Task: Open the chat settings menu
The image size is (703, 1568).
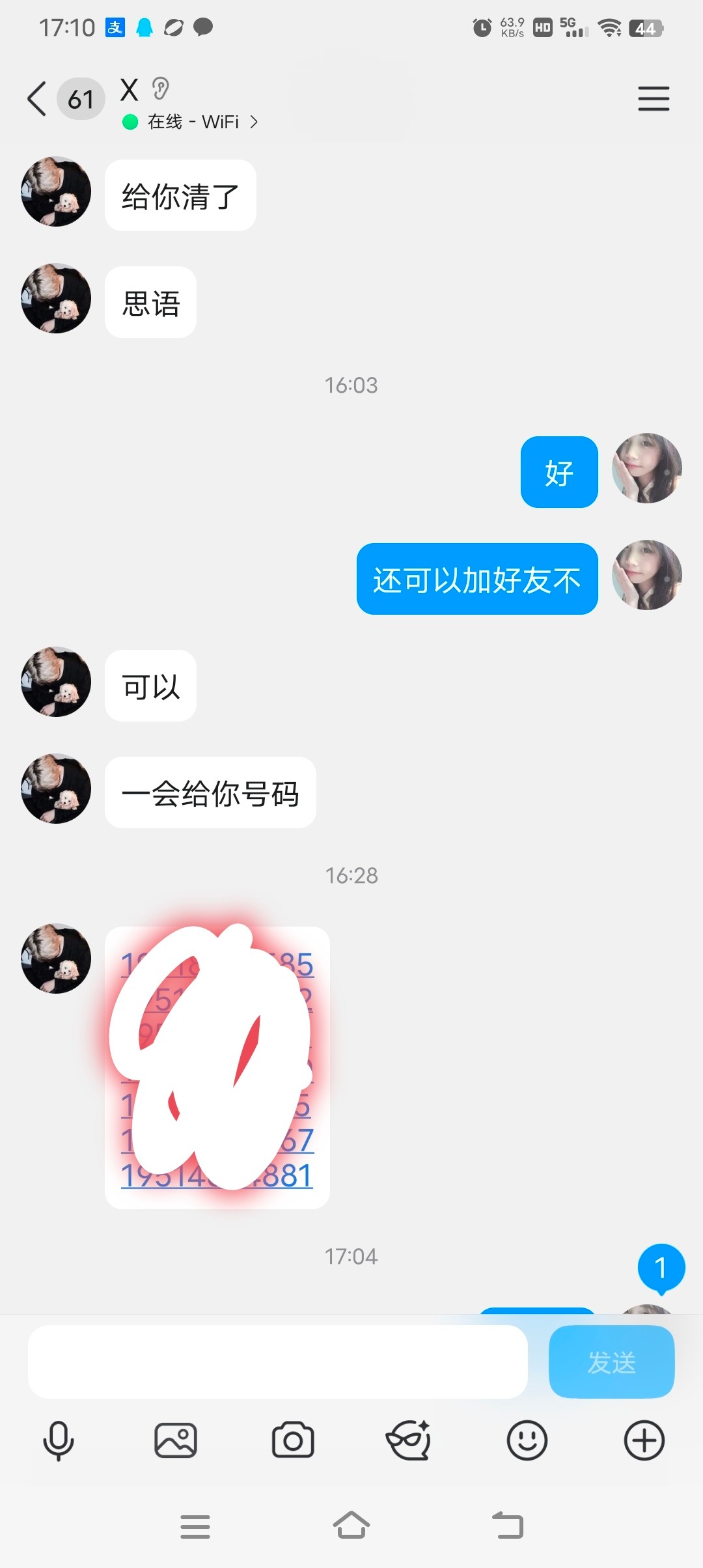Action: 653,99
